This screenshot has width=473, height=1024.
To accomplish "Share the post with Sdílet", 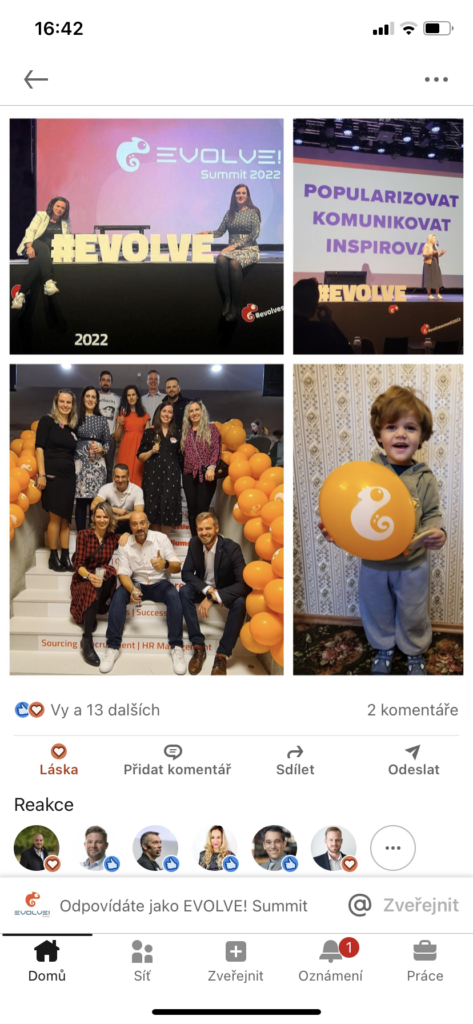I will point(295,760).
